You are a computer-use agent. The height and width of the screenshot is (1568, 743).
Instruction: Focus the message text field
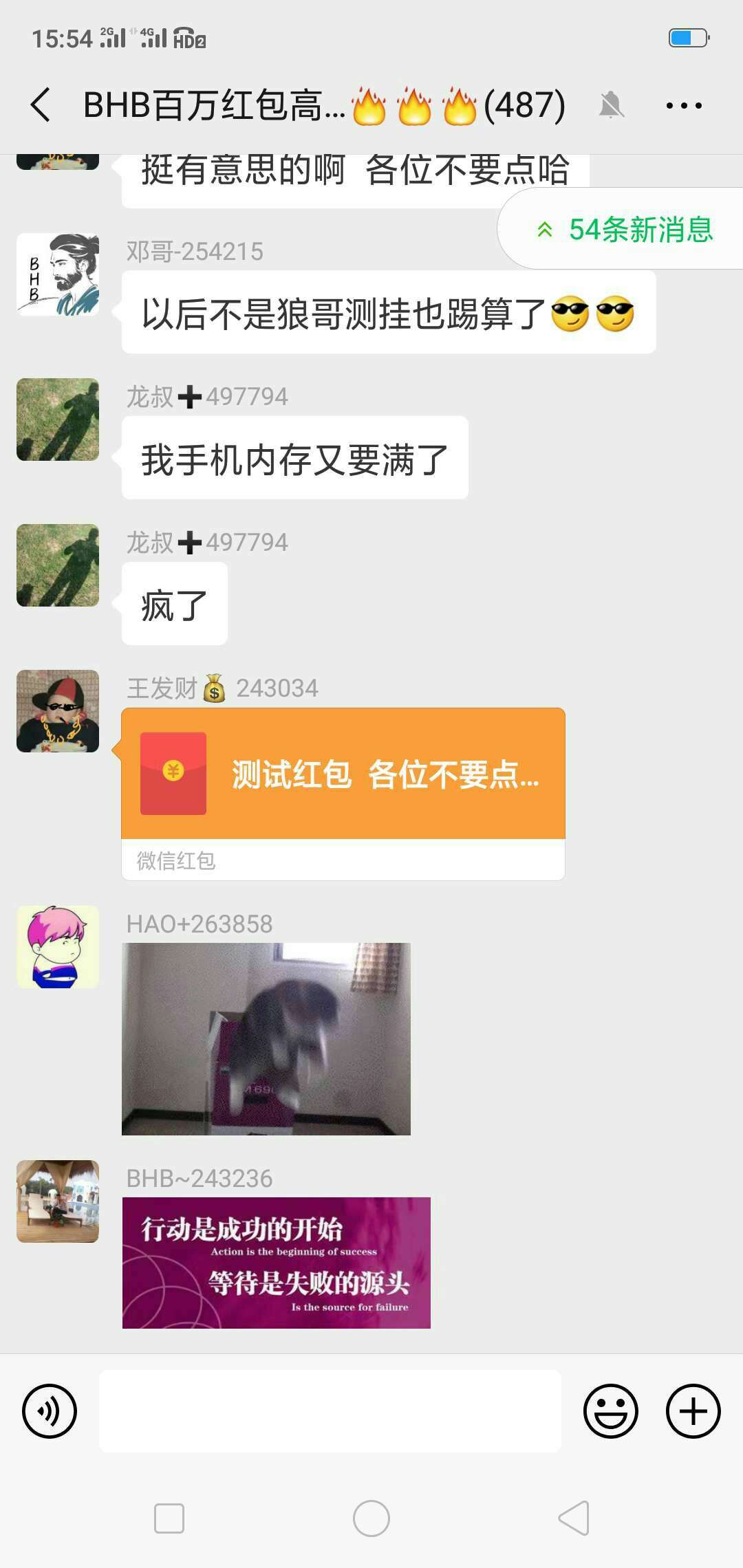(330, 1411)
